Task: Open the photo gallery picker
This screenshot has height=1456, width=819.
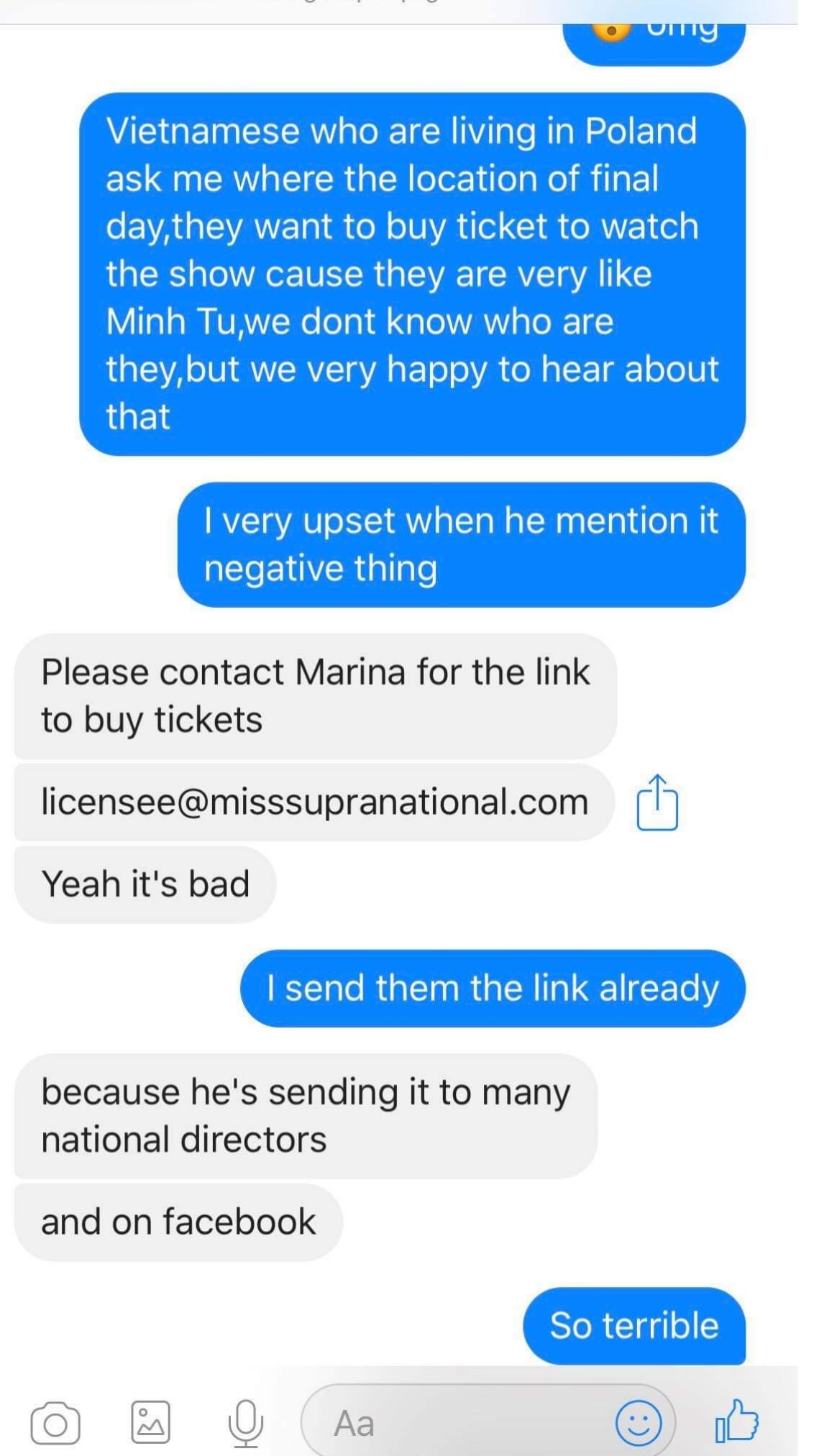Action: tap(150, 1422)
